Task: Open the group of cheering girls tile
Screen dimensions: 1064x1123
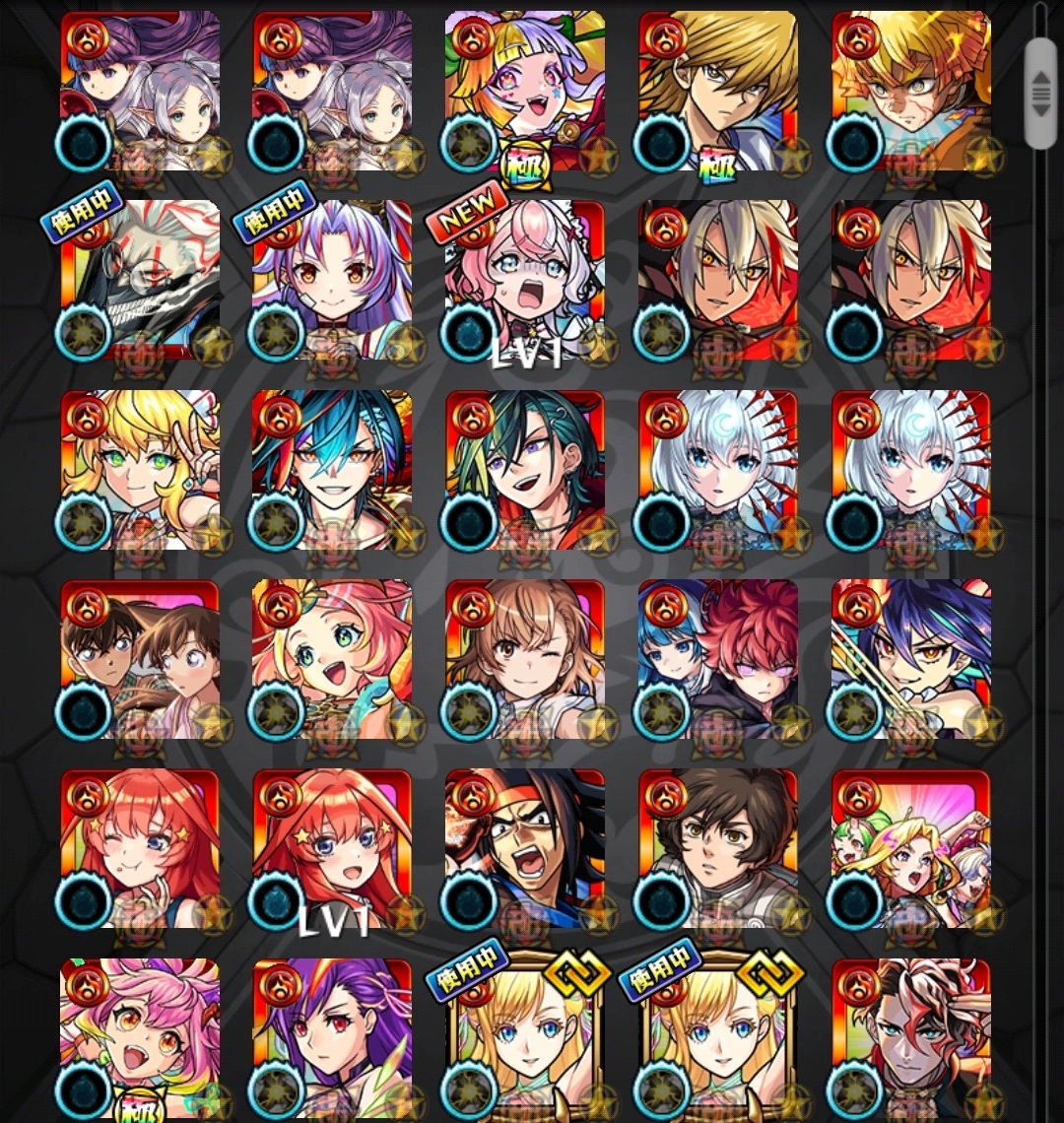Action: (x=910, y=848)
